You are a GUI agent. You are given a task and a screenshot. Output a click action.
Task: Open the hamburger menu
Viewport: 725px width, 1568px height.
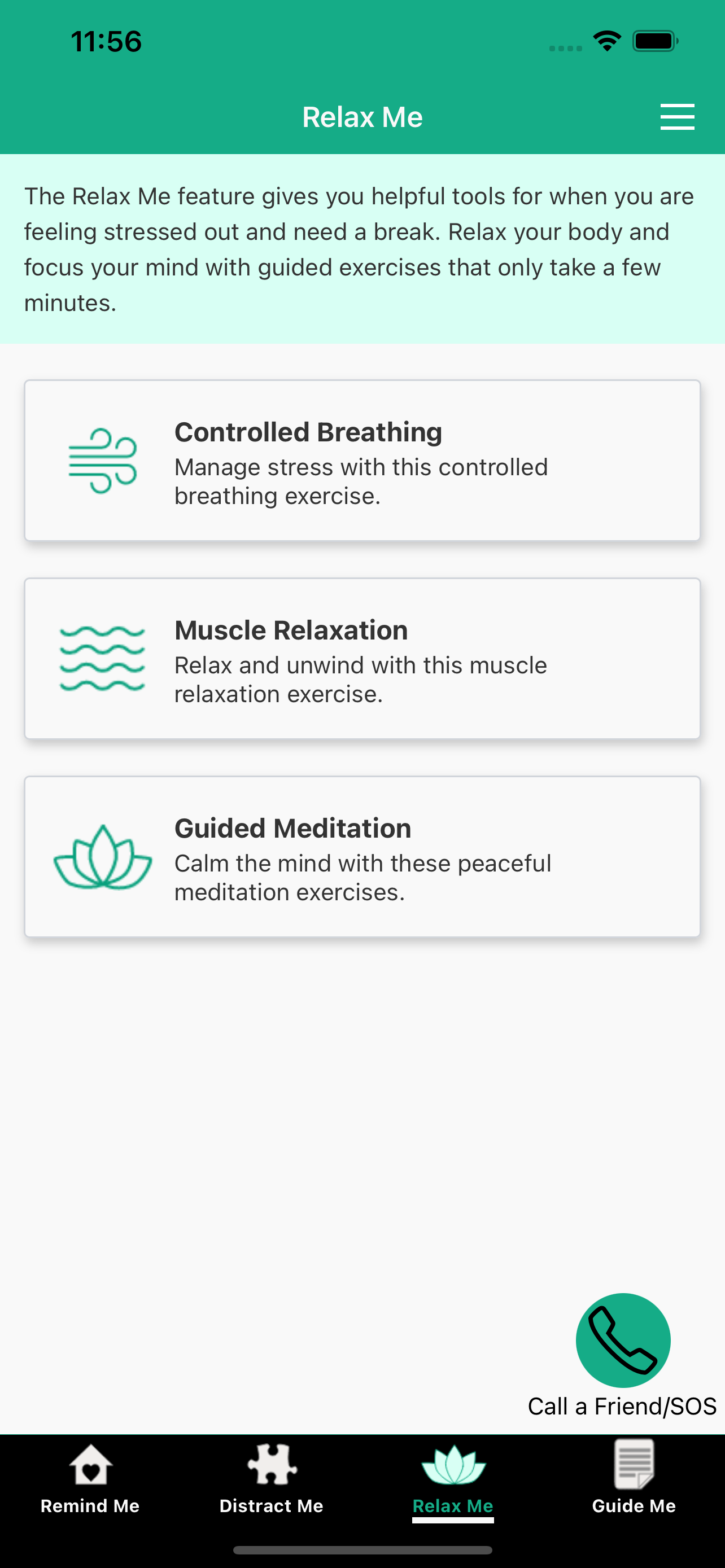coord(677,116)
